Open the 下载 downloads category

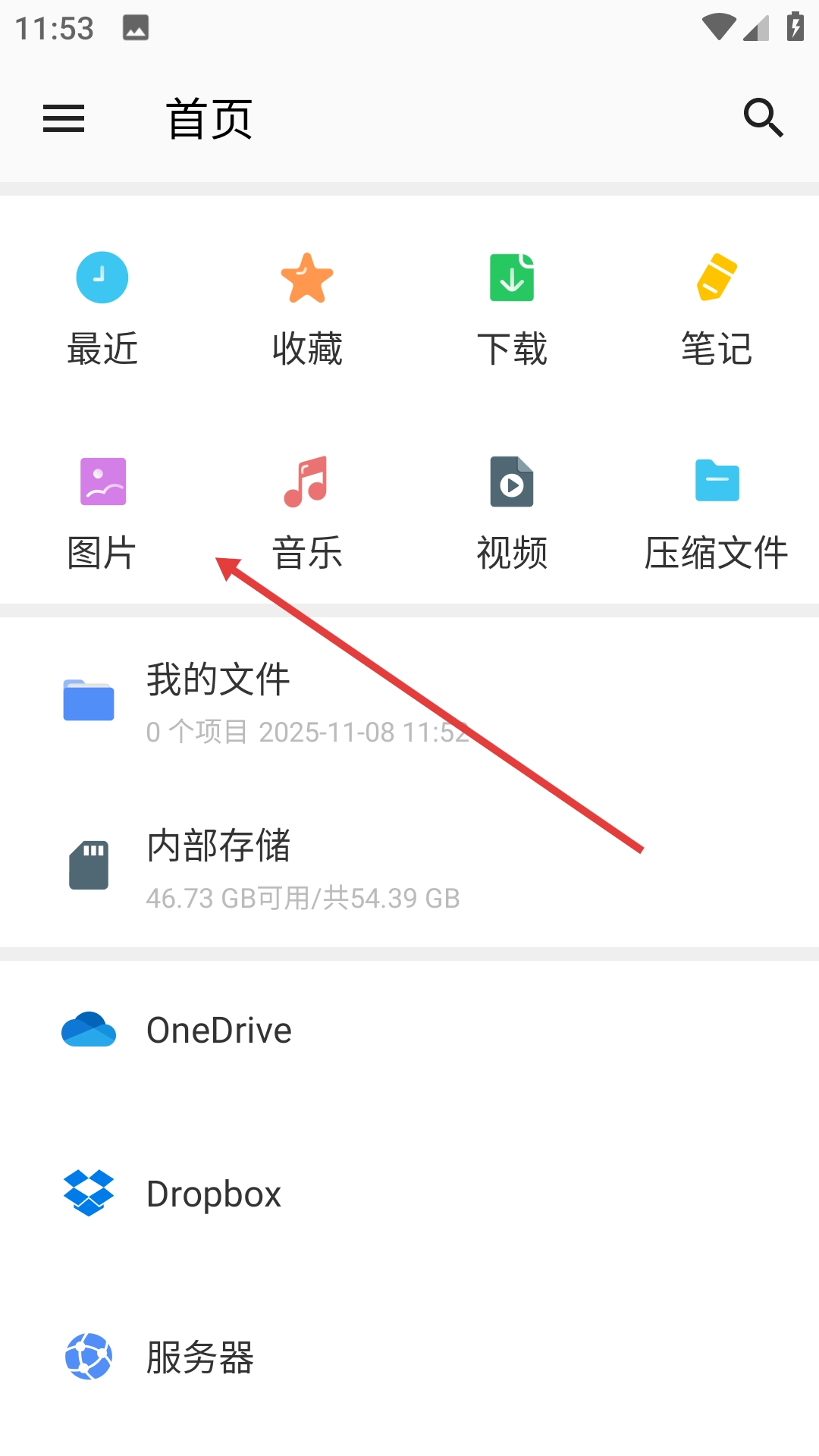pyautogui.click(x=512, y=308)
